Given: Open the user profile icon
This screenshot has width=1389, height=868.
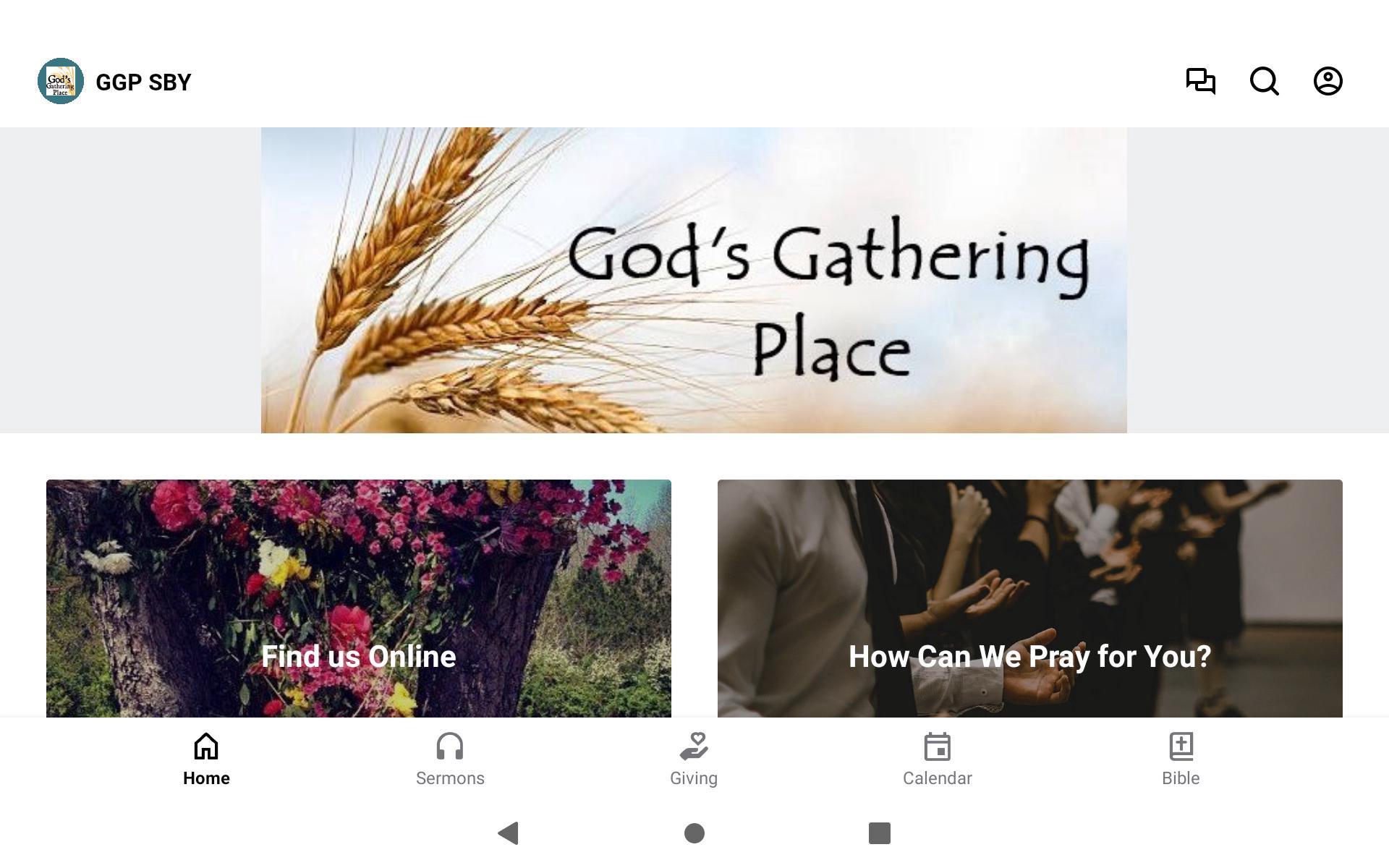Looking at the screenshot, I should pyautogui.click(x=1328, y=81).
